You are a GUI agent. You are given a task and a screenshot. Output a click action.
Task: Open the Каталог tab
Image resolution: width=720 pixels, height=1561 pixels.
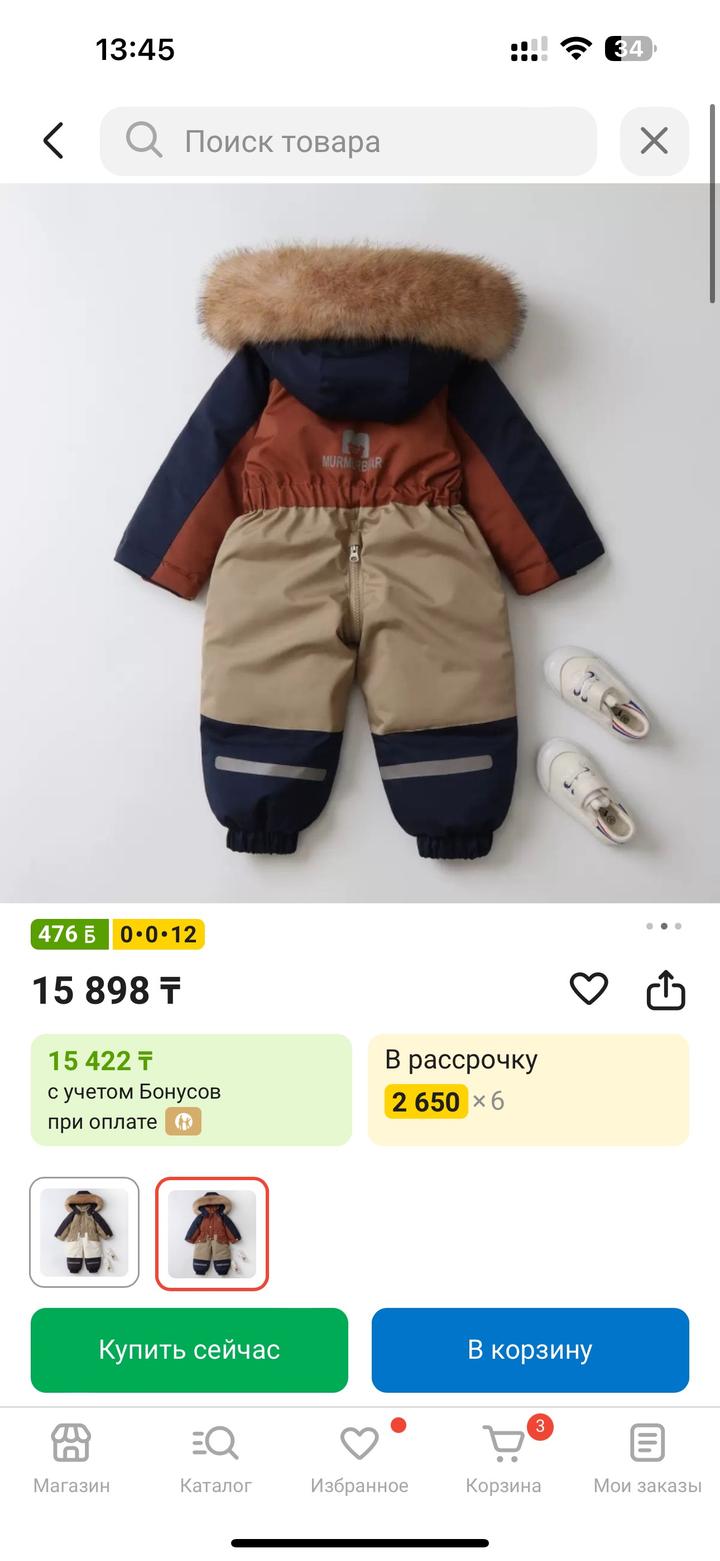click(x=215, y=1458)
